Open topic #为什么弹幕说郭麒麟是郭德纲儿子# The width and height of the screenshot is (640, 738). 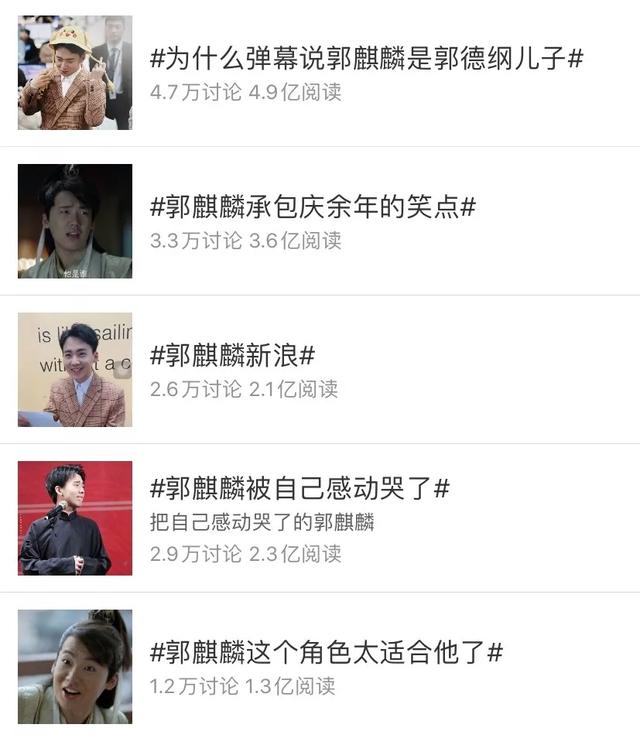pos(366,59)
